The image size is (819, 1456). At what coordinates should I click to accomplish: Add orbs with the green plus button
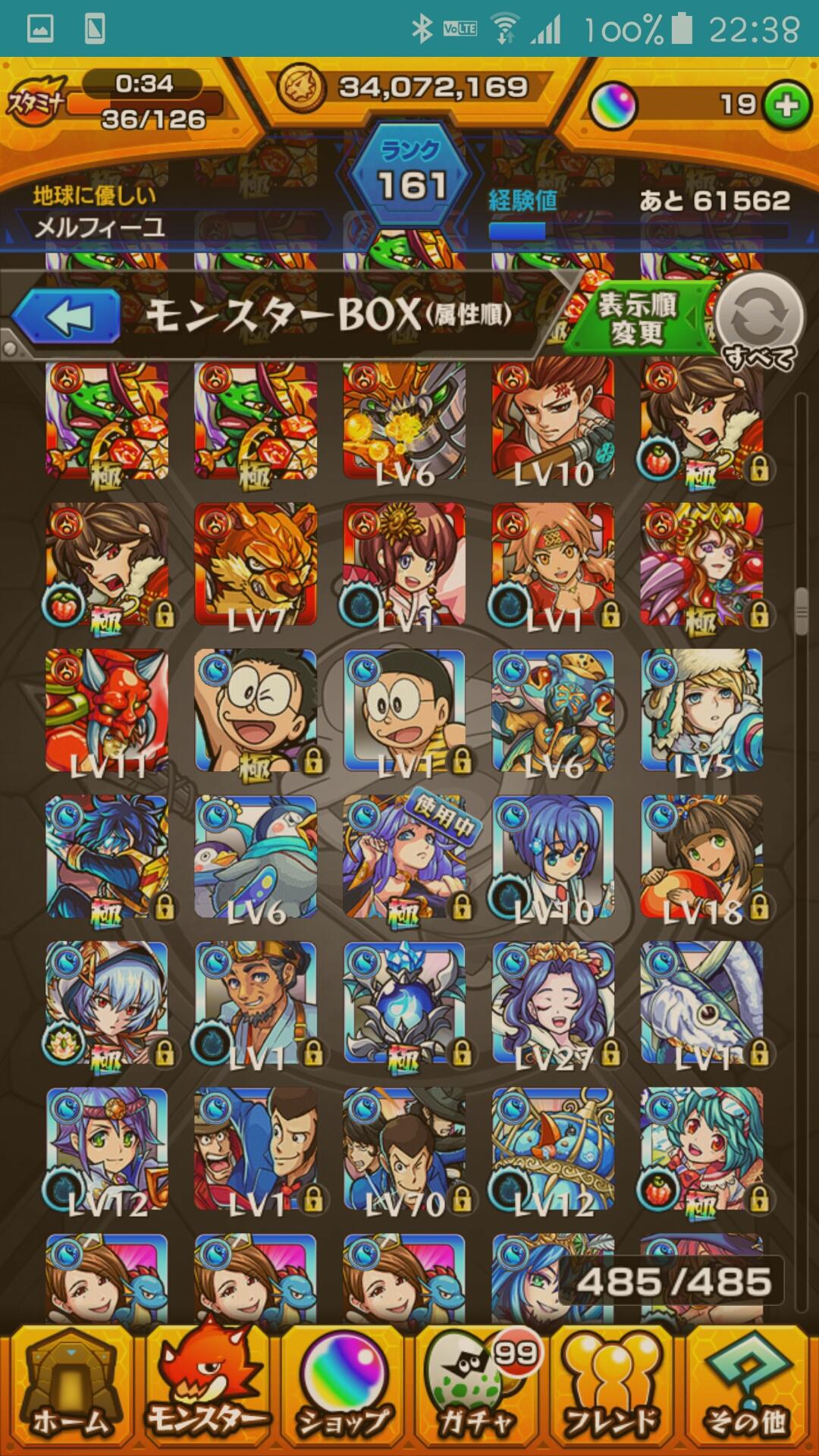click(786, 105)
